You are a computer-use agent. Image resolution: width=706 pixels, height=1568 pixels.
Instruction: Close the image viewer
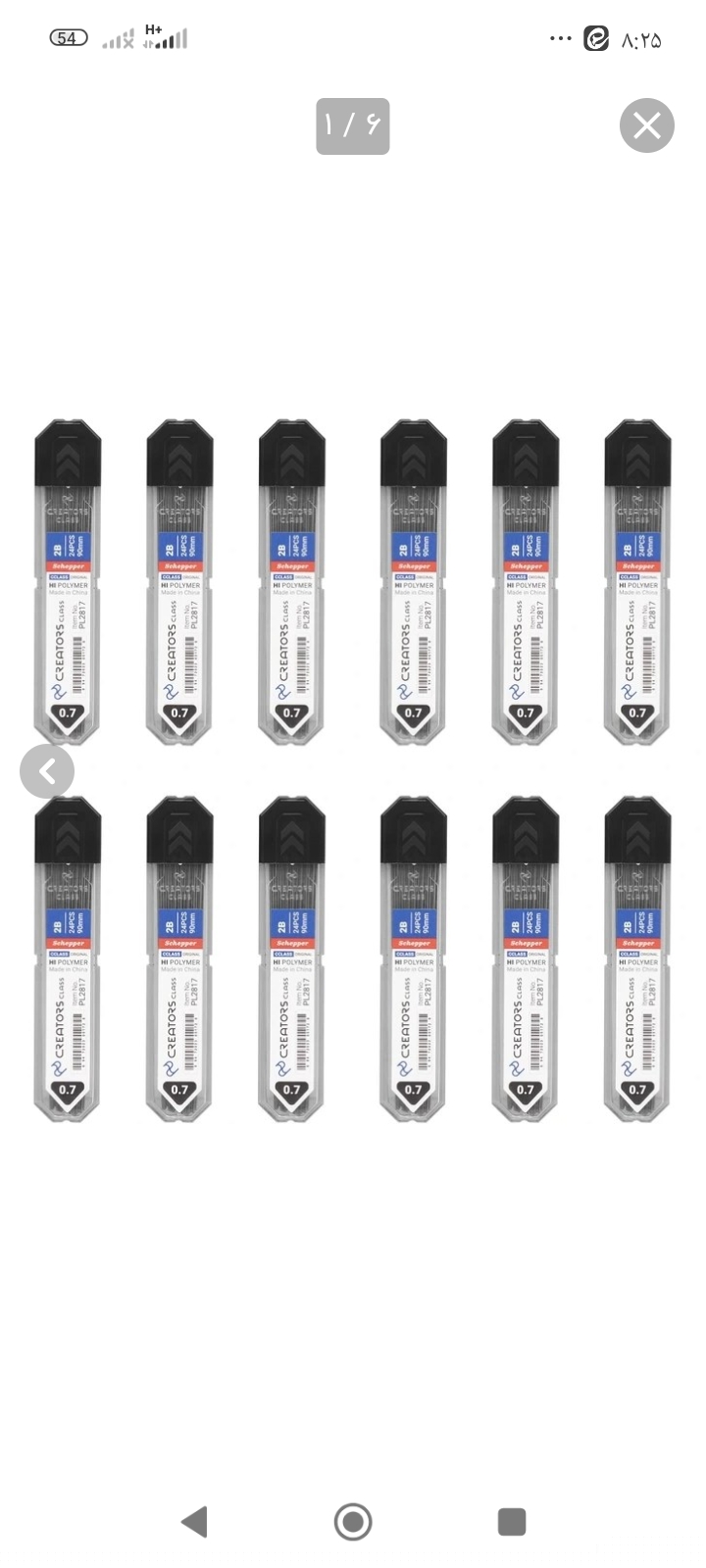pos(646,125)
